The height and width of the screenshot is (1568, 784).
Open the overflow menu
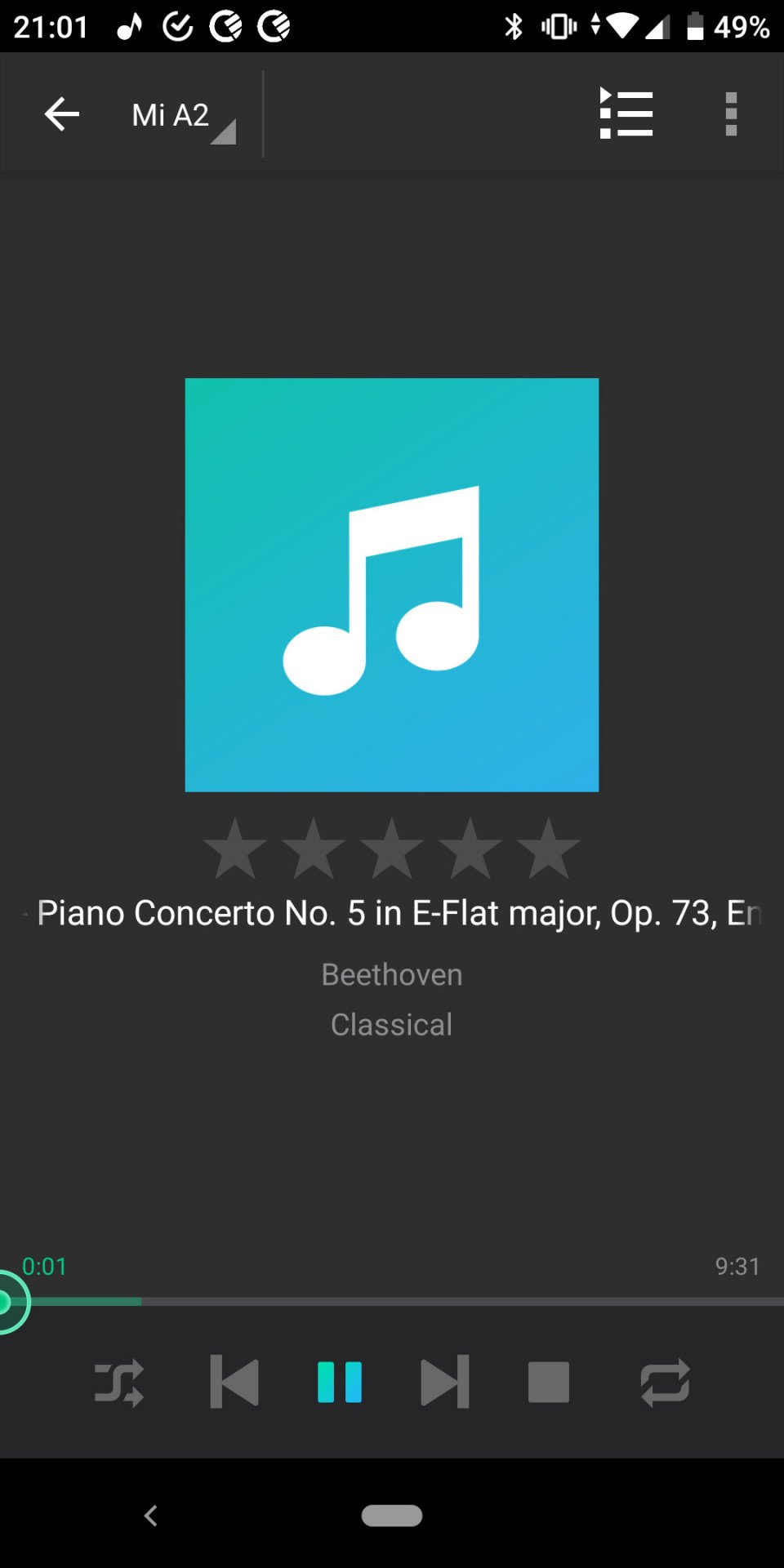point(731,114)
